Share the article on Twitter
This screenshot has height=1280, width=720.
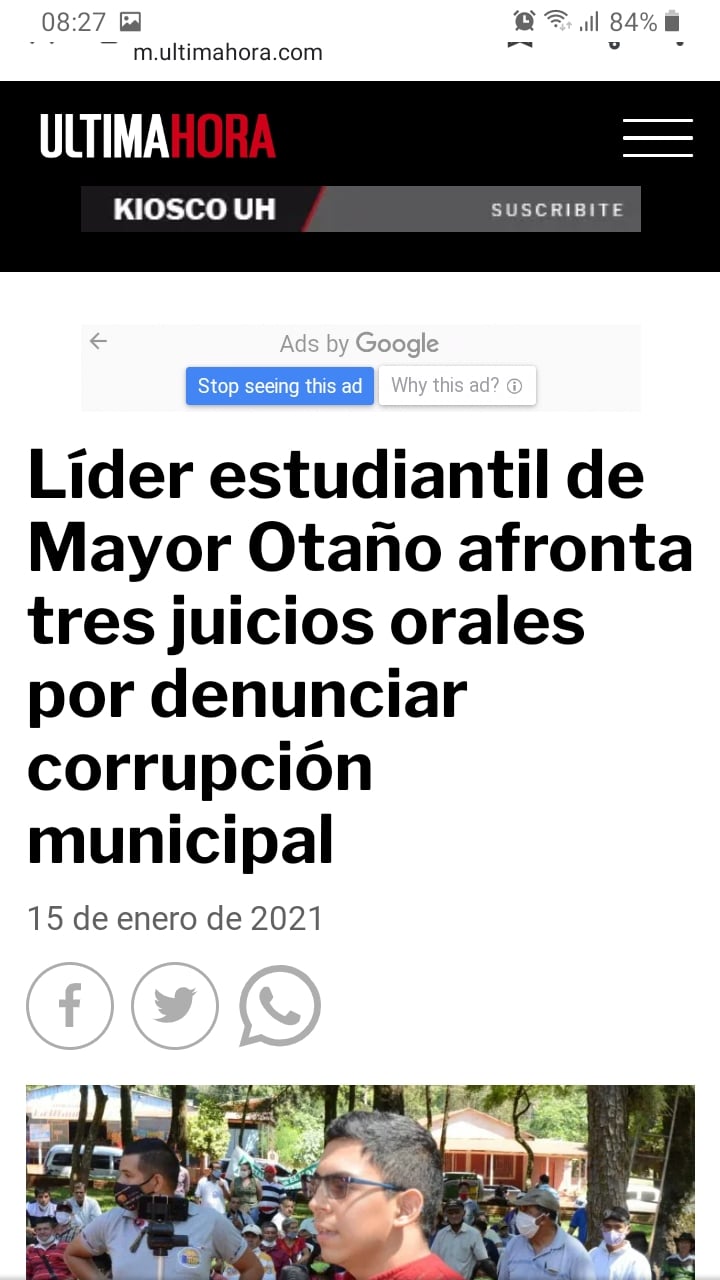[175, 1006]
